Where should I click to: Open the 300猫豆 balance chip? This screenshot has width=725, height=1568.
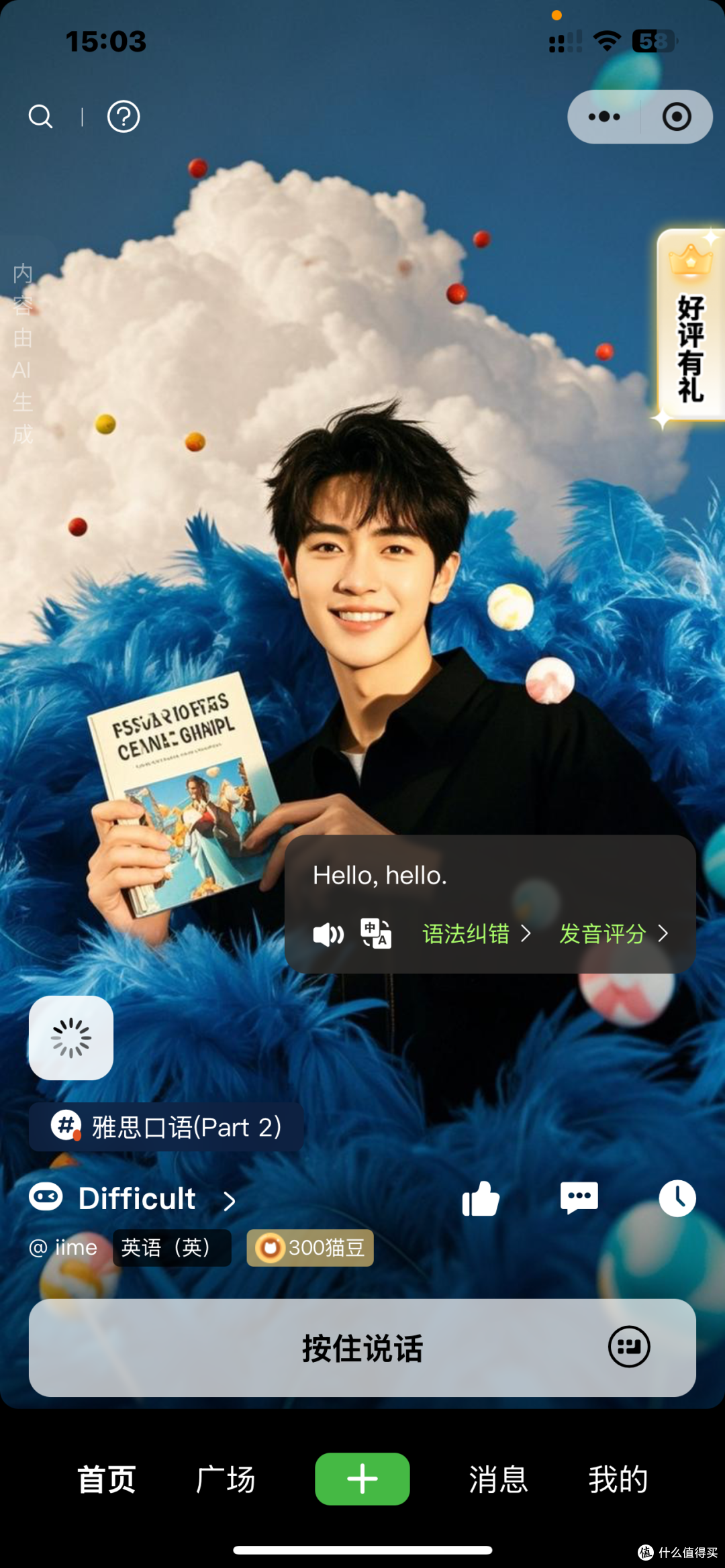point(310,1248)
